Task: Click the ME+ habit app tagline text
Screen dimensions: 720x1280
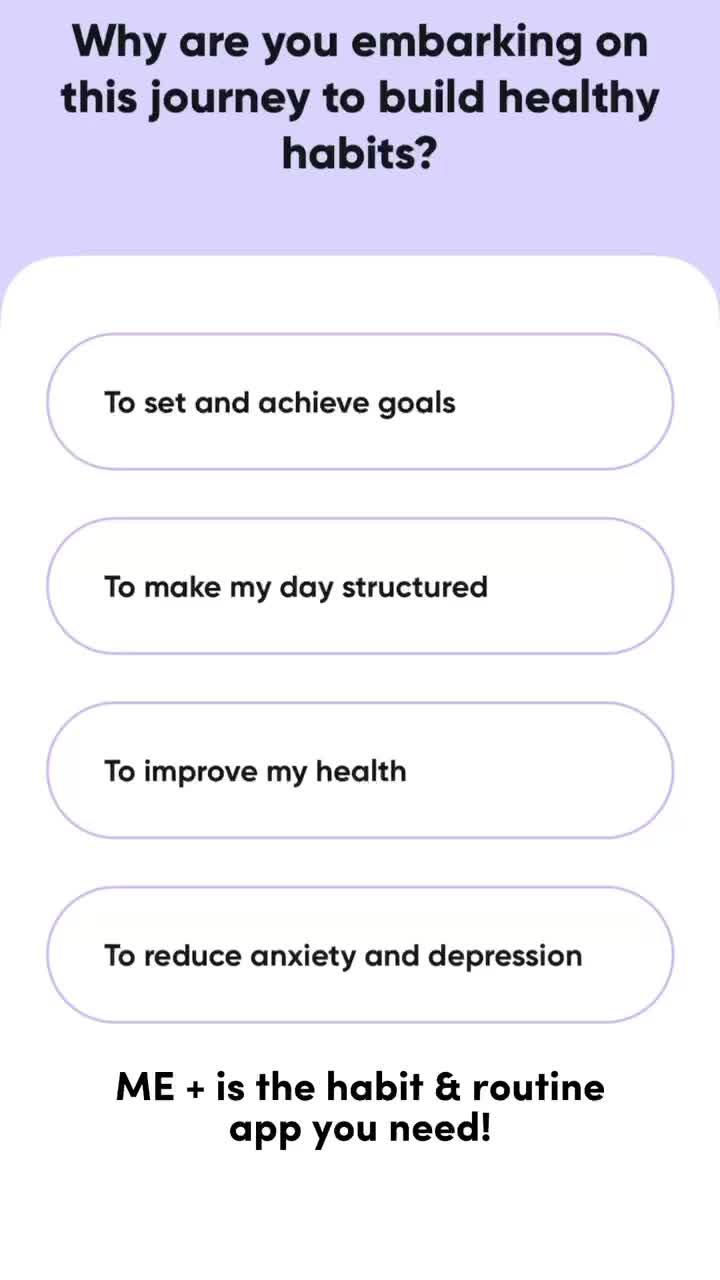Action: 360,1106
